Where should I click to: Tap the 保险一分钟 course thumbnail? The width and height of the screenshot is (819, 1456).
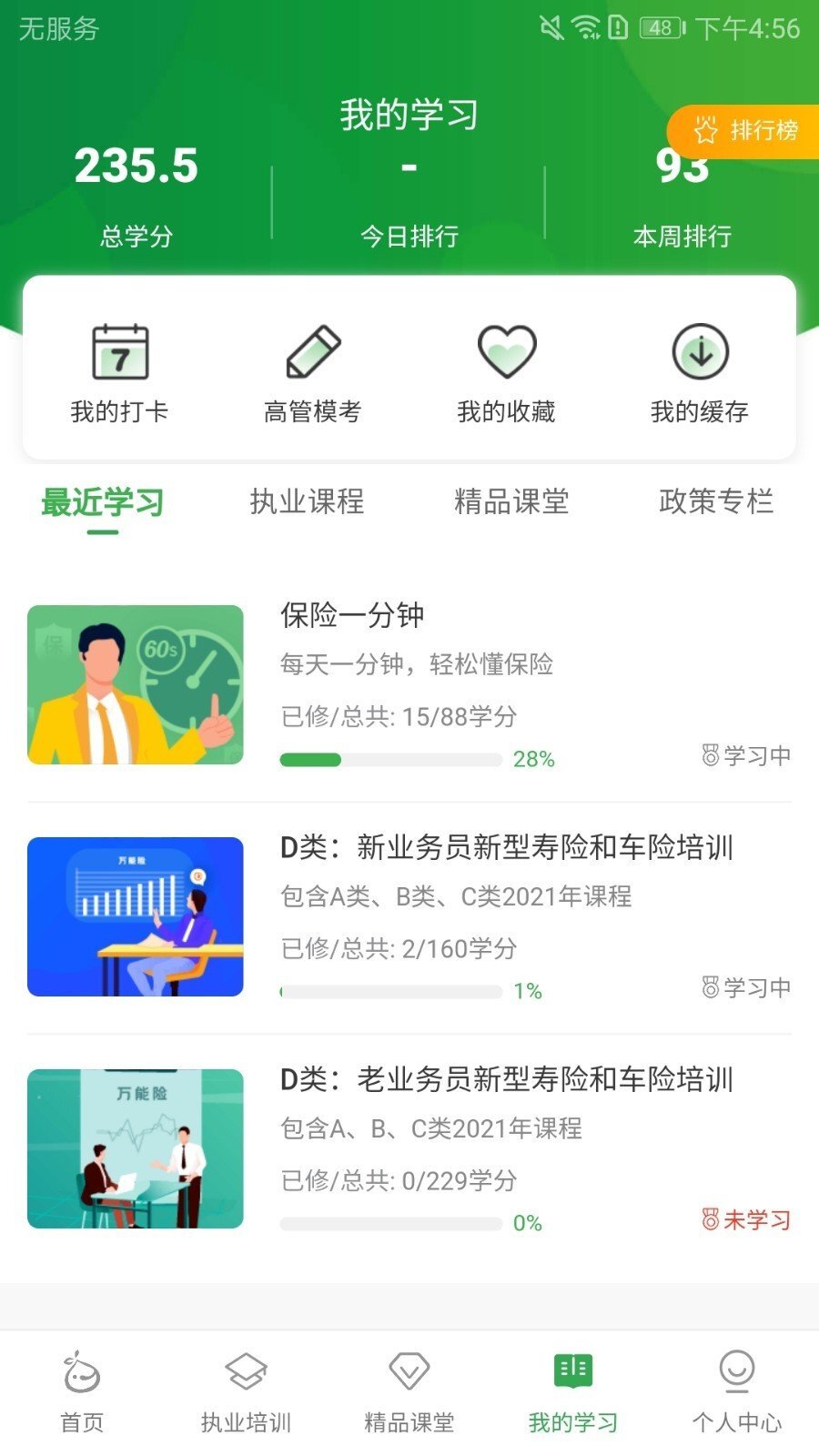(x=135, y=682)
